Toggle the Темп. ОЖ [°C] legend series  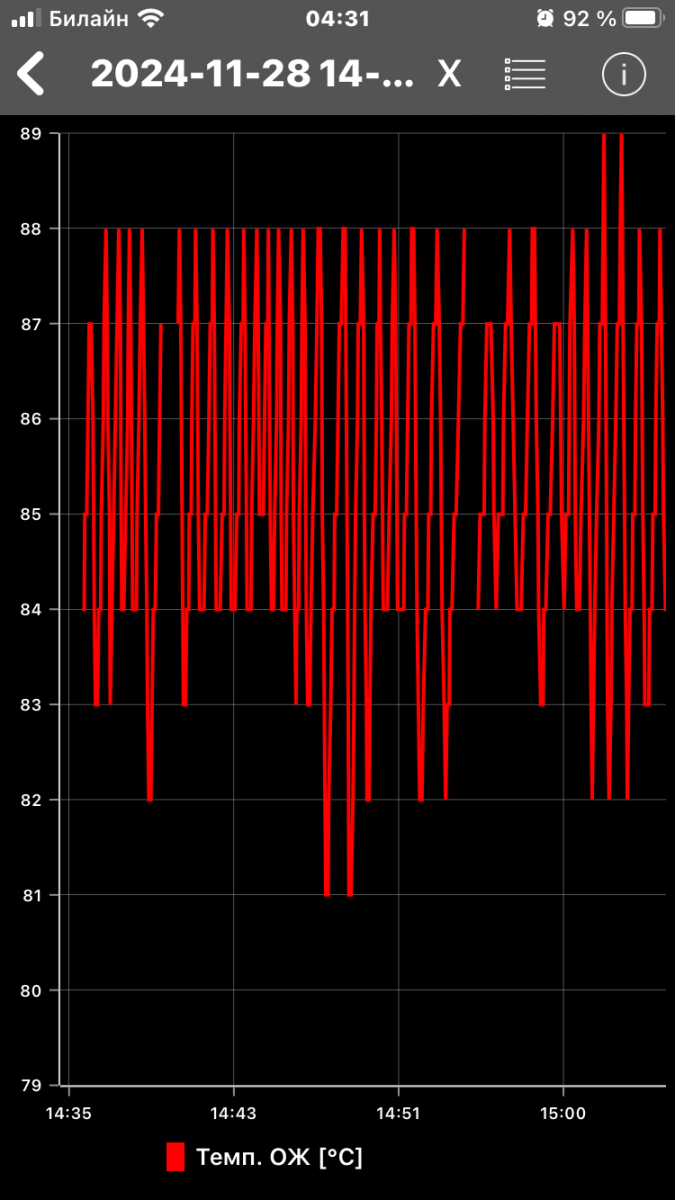[x=265, y=1157]
